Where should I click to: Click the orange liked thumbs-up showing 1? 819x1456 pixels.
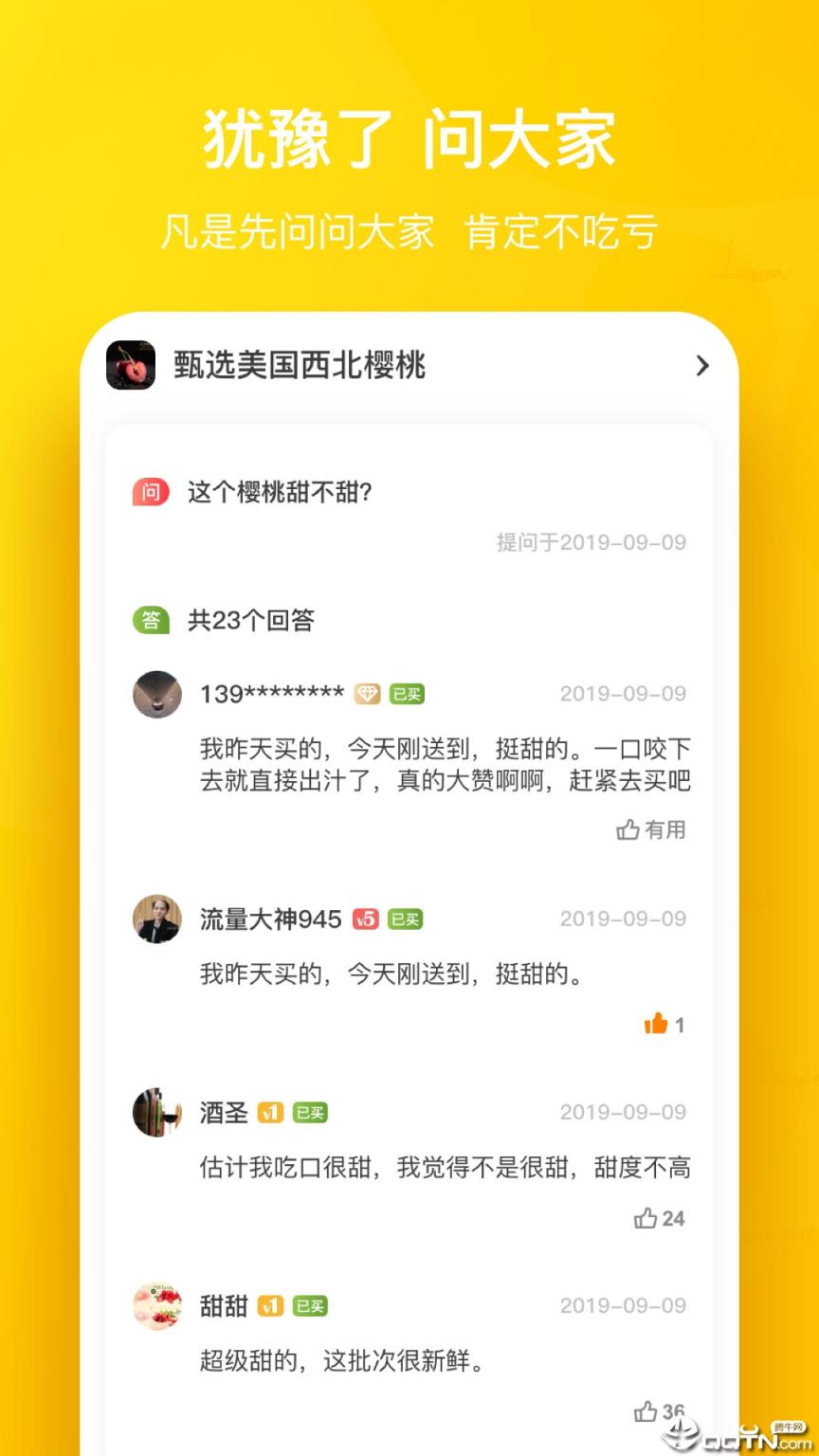point(664,1024)
